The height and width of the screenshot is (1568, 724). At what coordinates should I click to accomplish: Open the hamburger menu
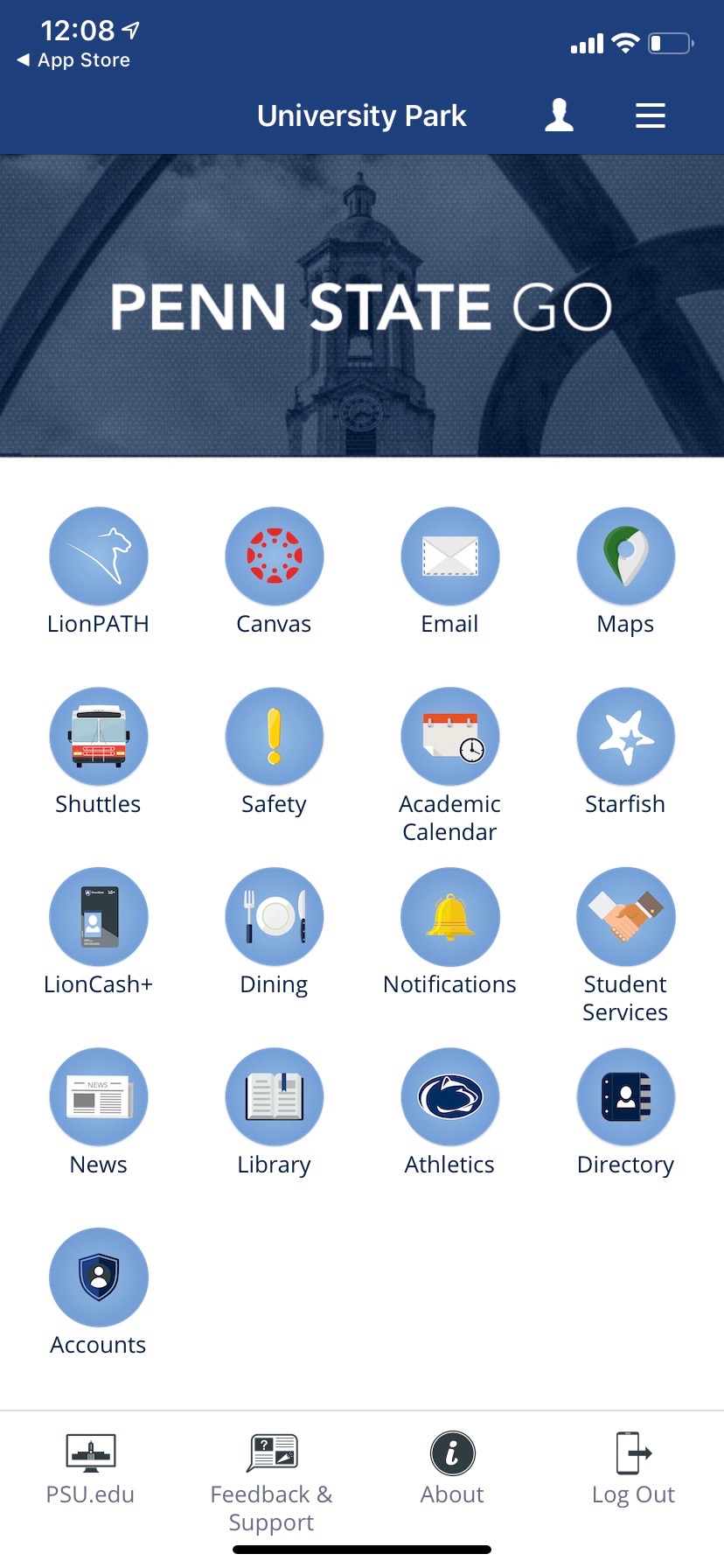[650, 115]
